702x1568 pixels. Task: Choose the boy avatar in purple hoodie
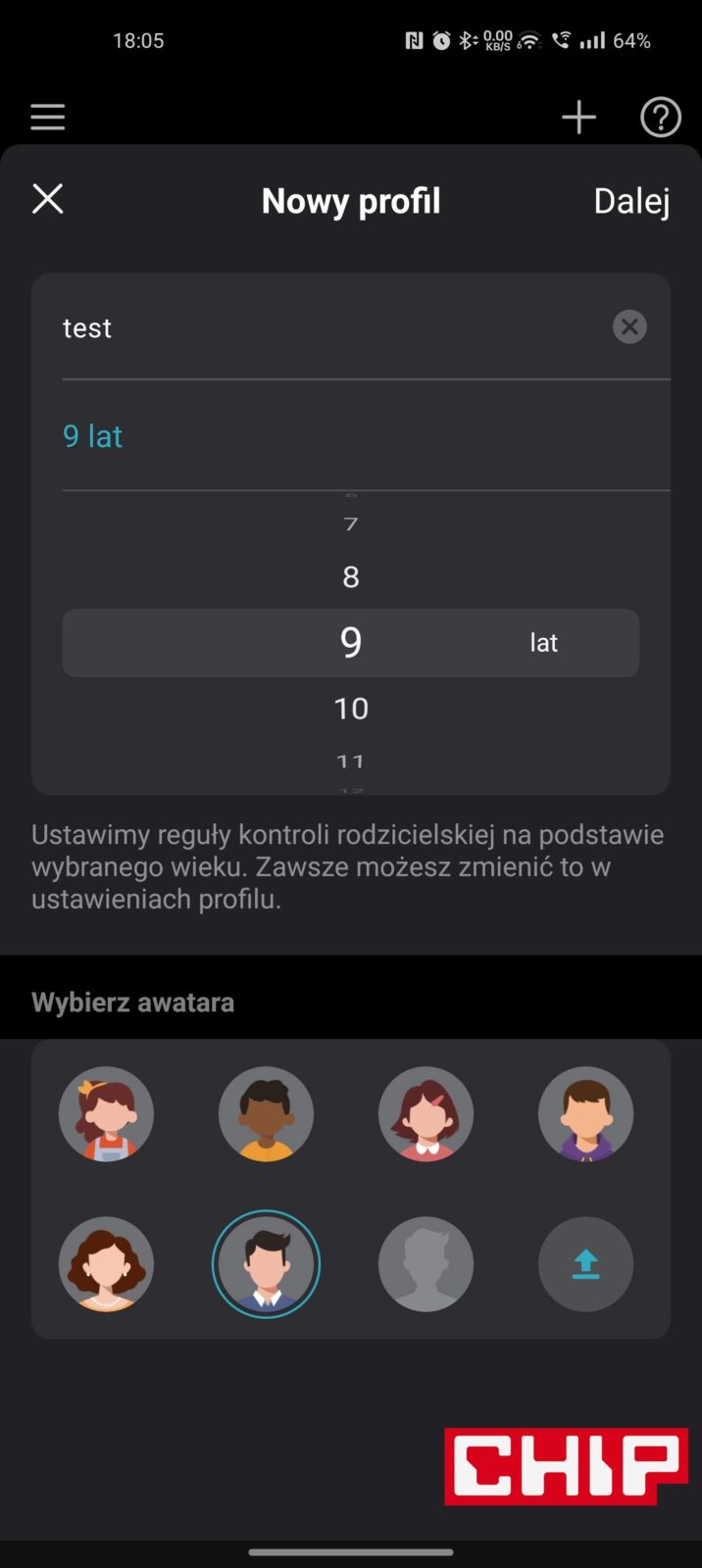pyautogui.click(x=585, y=1114)
